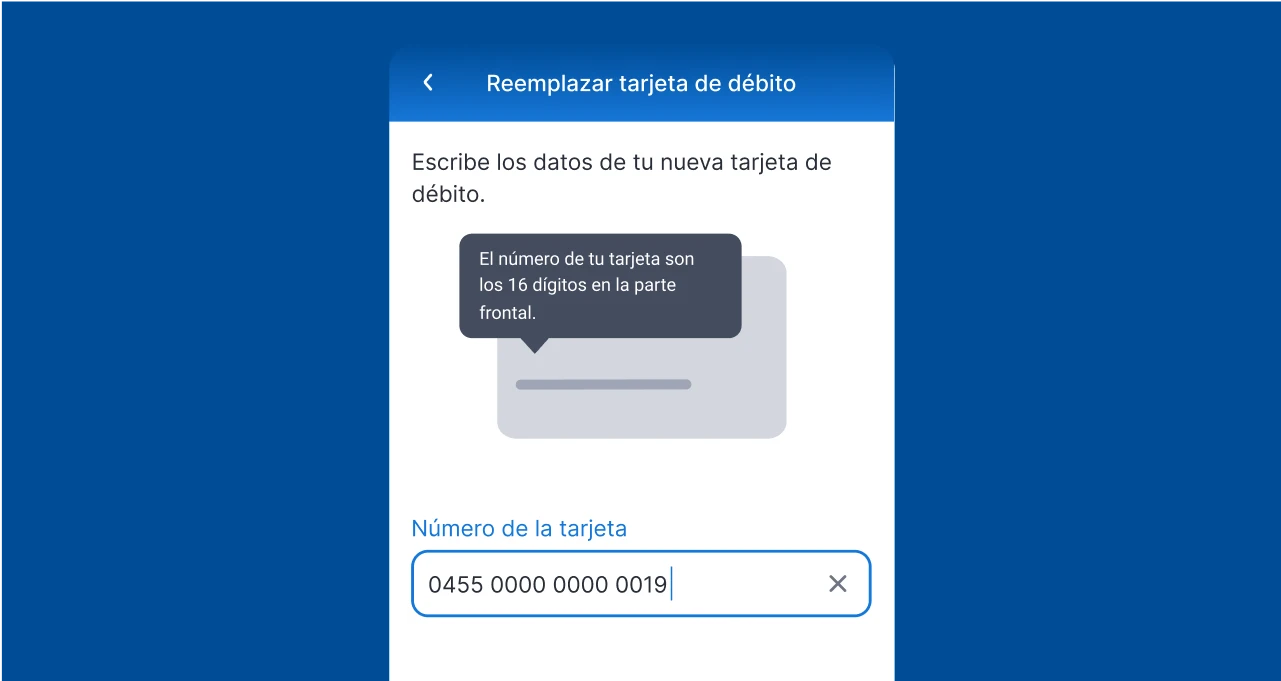This screenshot has height=681, width=1281.
Task: Tap the Número de la tarjeta field
Action: 610,584
